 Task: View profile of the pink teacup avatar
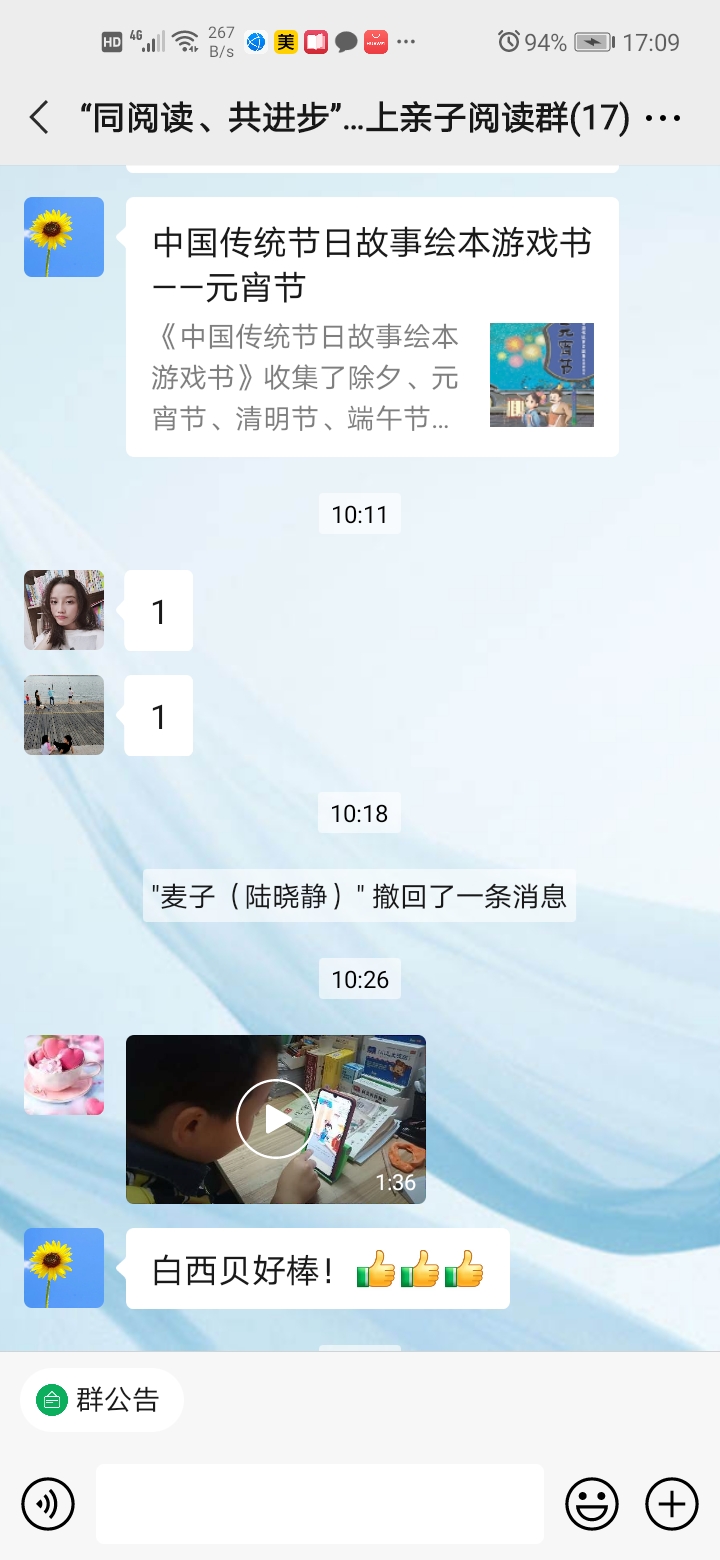tap(64, 1075)
